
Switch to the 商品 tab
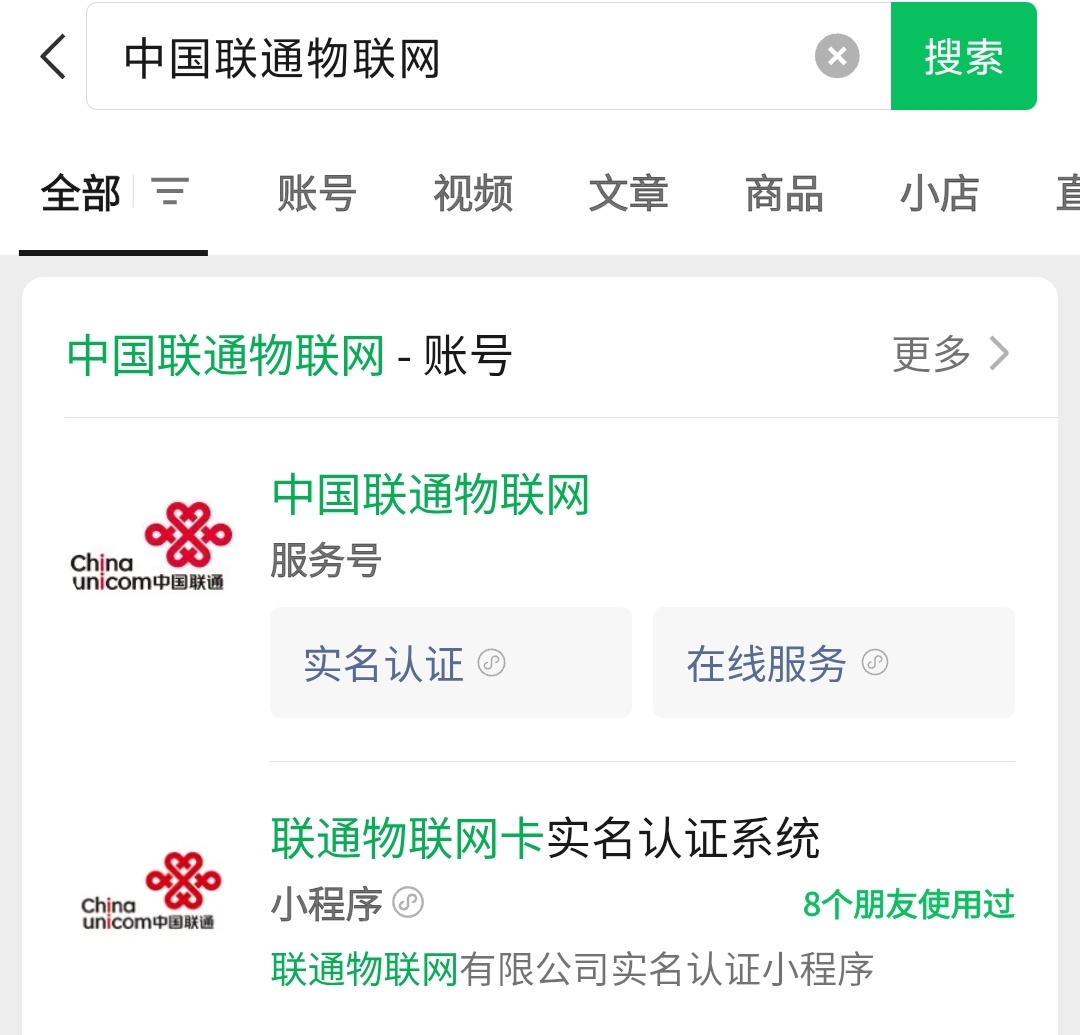coord(784,193)
